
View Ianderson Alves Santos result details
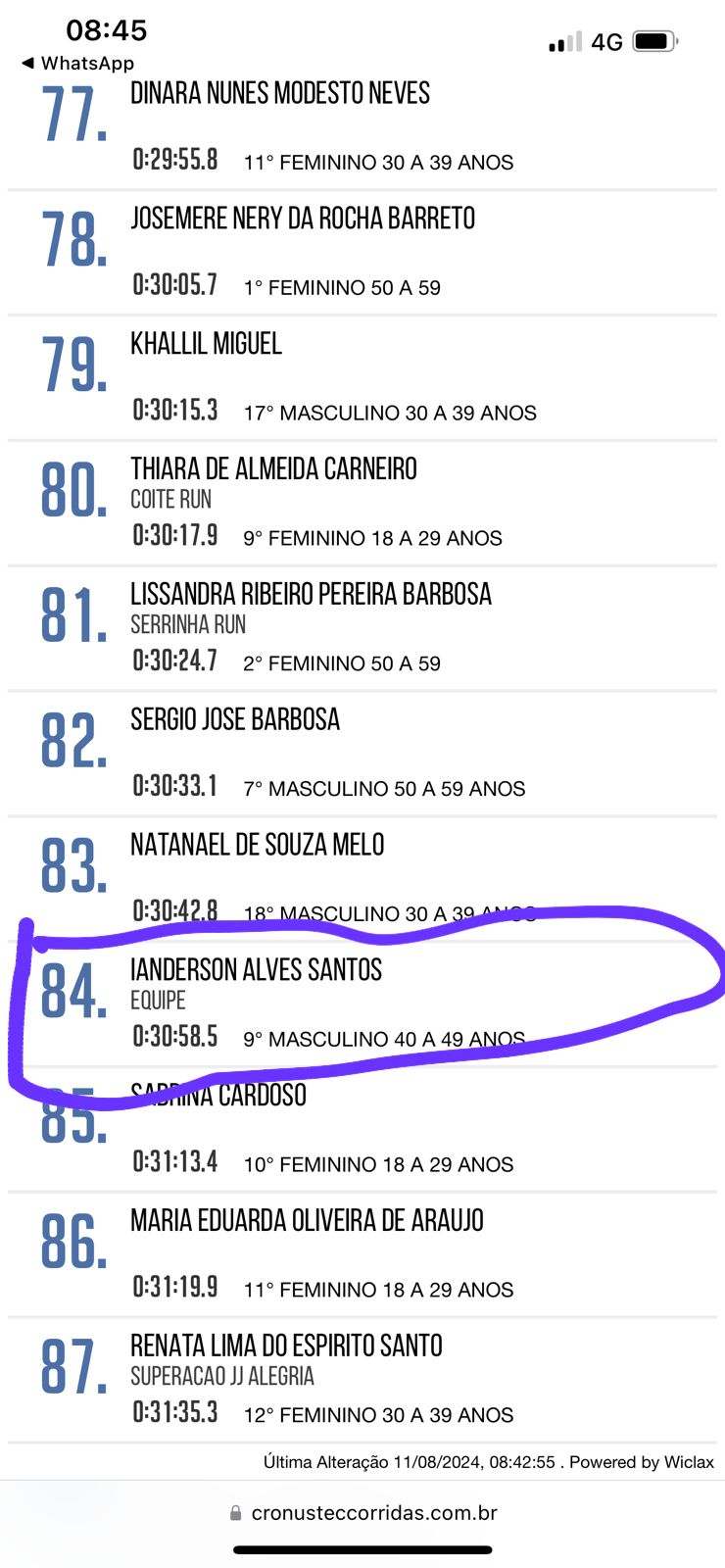pos(362,1004)
